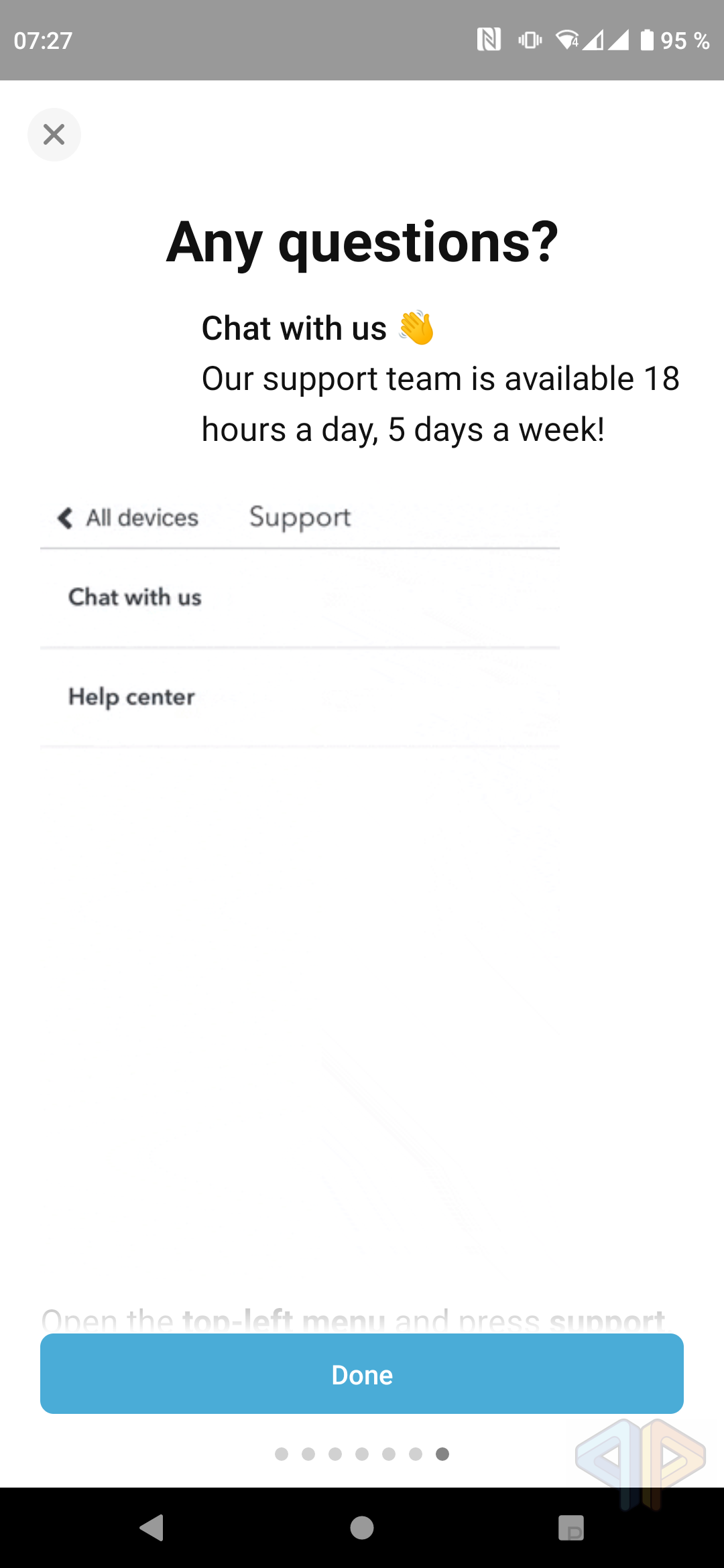Close the onboarding screen with the X

tap(54, 135)
